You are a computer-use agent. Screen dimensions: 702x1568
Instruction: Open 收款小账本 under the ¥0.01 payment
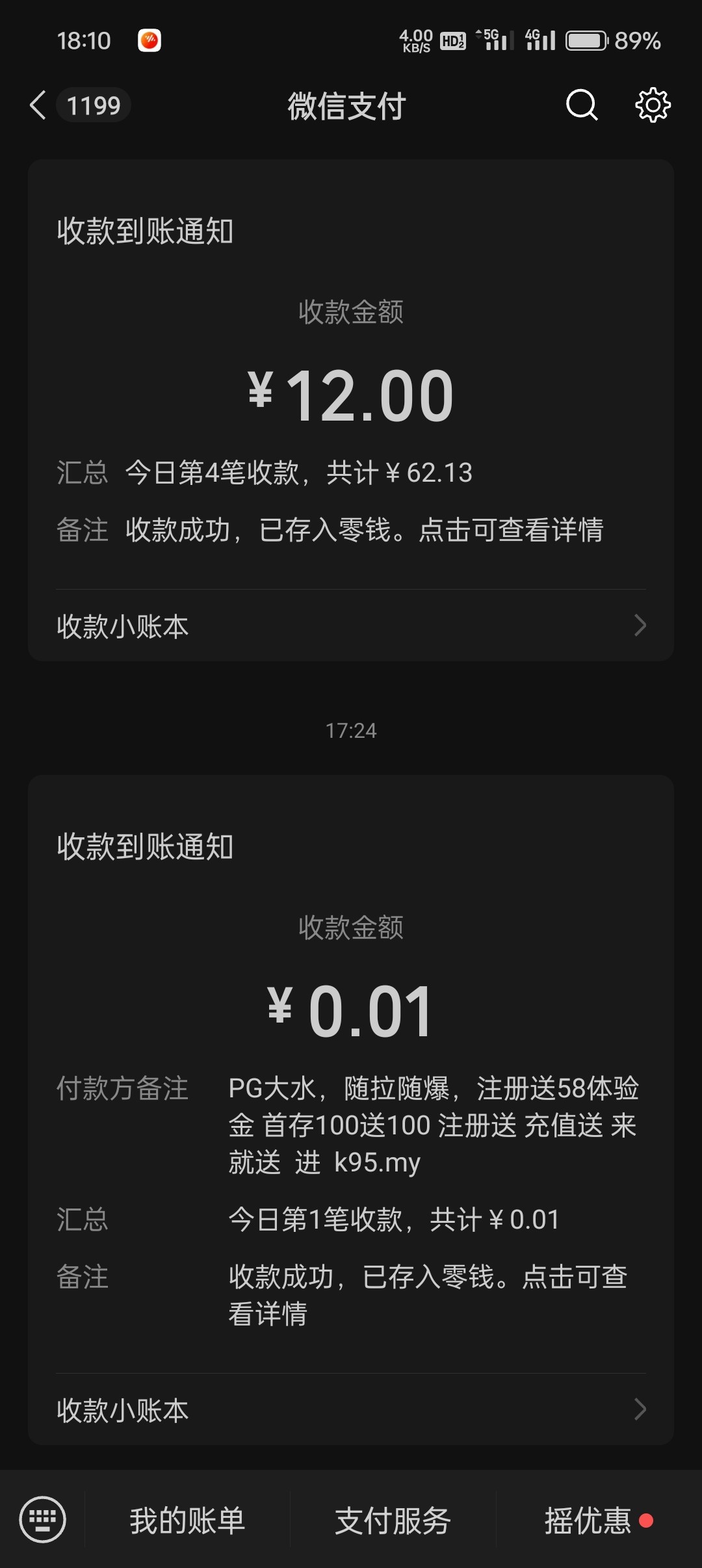351,1410
